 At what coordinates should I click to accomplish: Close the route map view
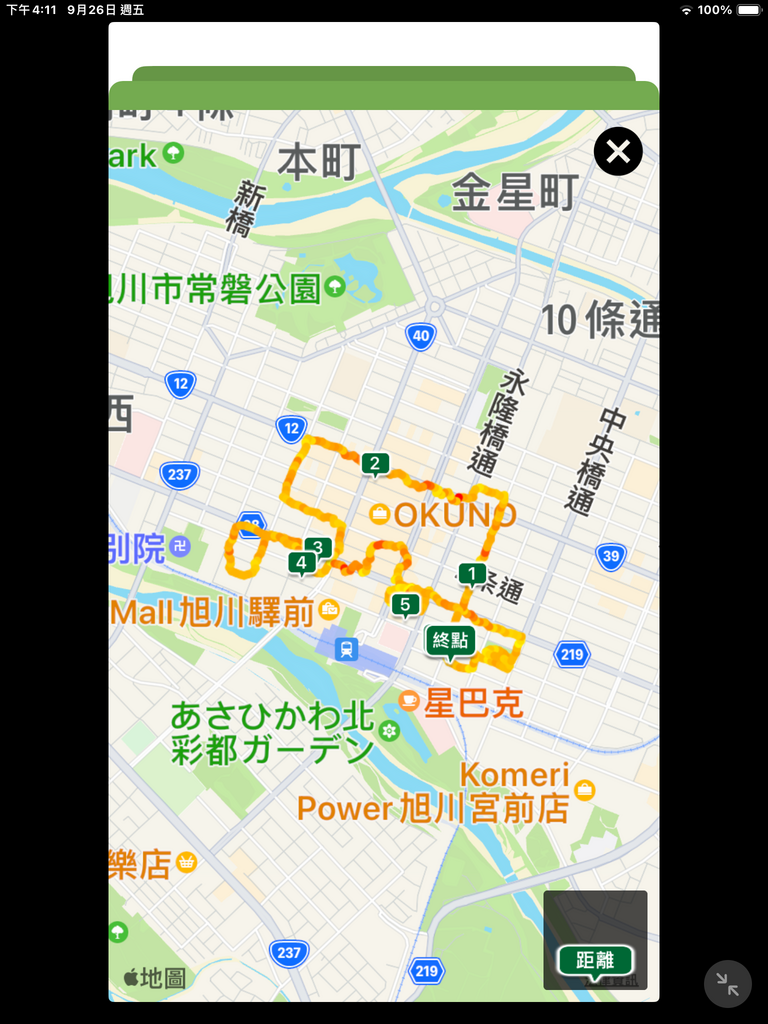[618, 152]
